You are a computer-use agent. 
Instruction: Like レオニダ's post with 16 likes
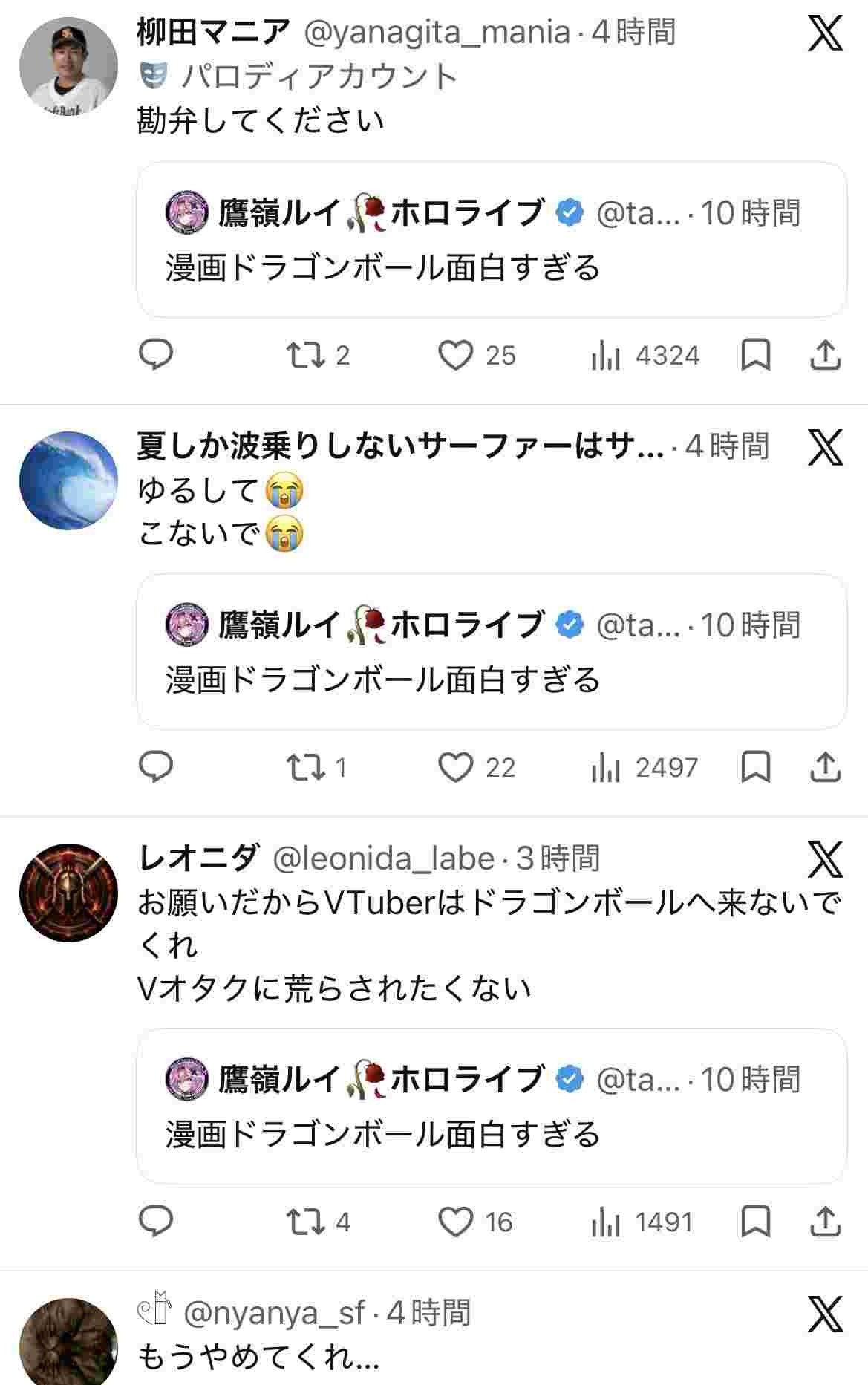coord(455,1222)
